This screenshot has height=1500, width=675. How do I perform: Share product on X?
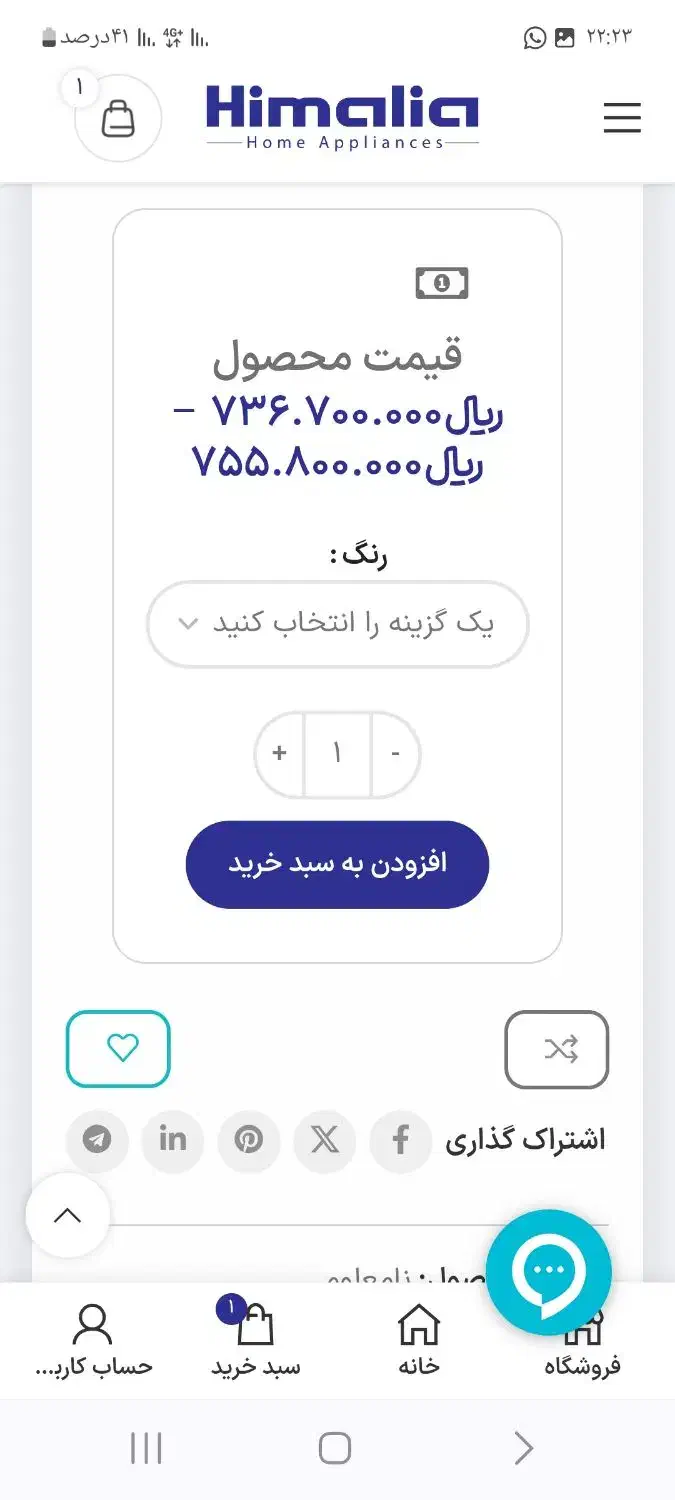click(x=324, y=1140)
